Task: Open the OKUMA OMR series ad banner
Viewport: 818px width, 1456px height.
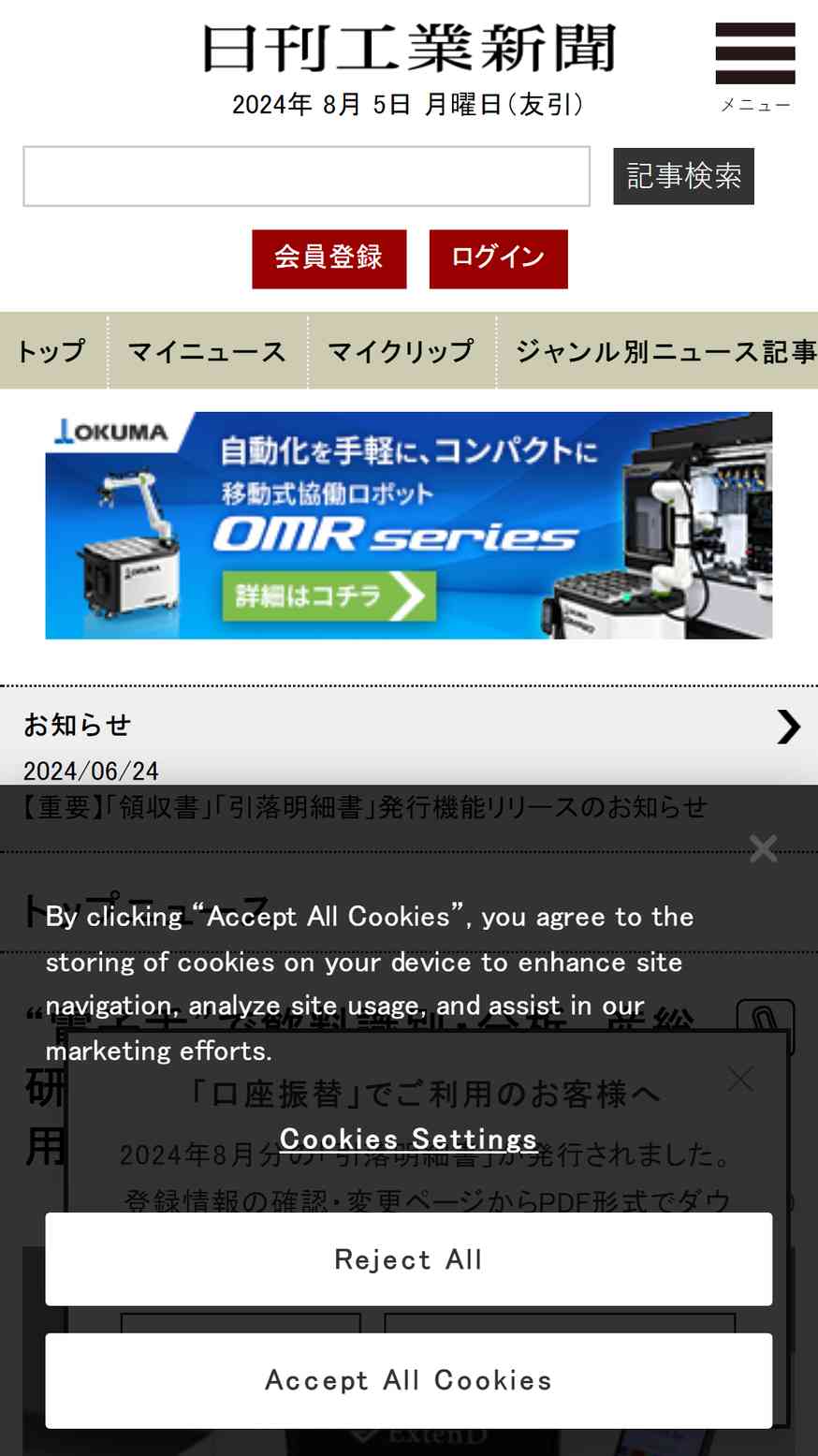Action: tap(409, 525)
